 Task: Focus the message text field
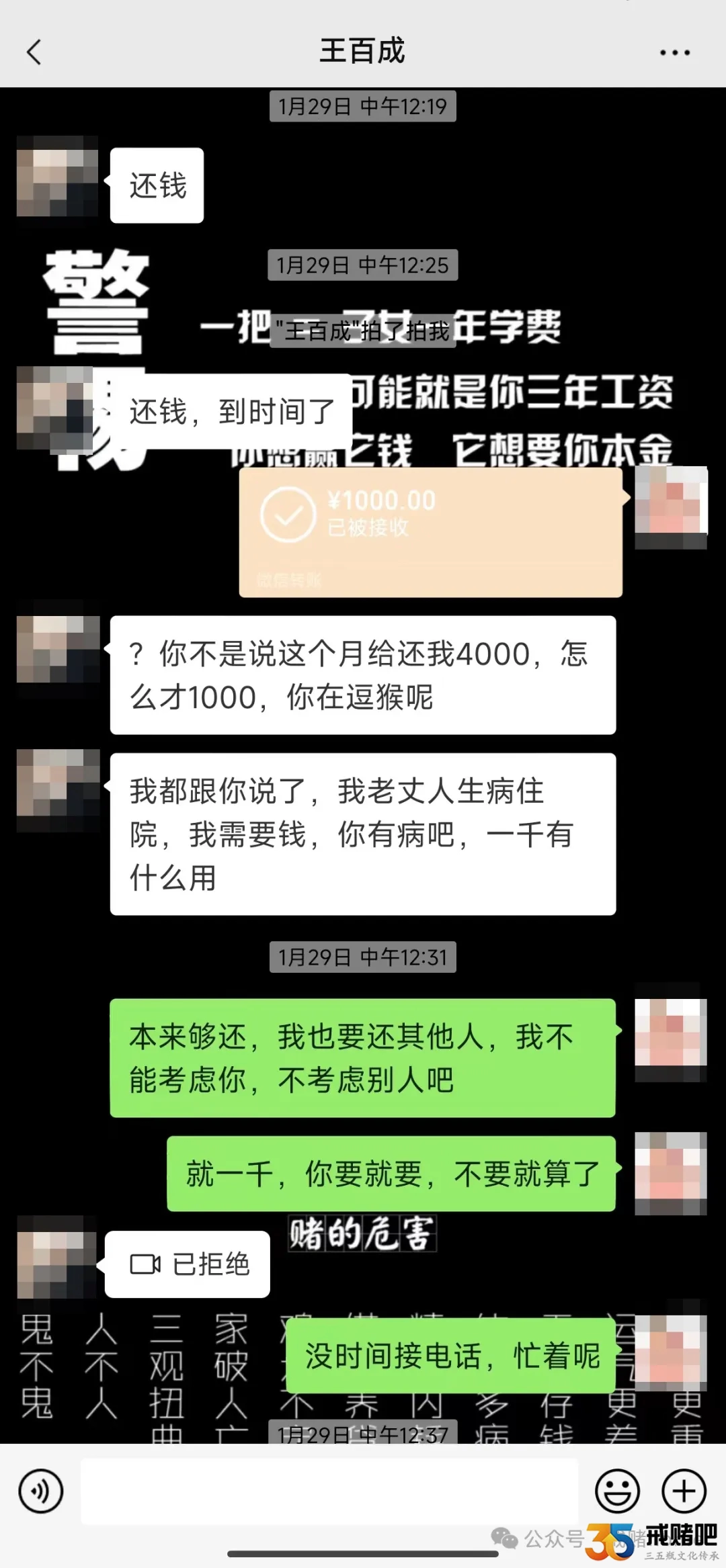pyautogui.click(x=329, y=1491)
